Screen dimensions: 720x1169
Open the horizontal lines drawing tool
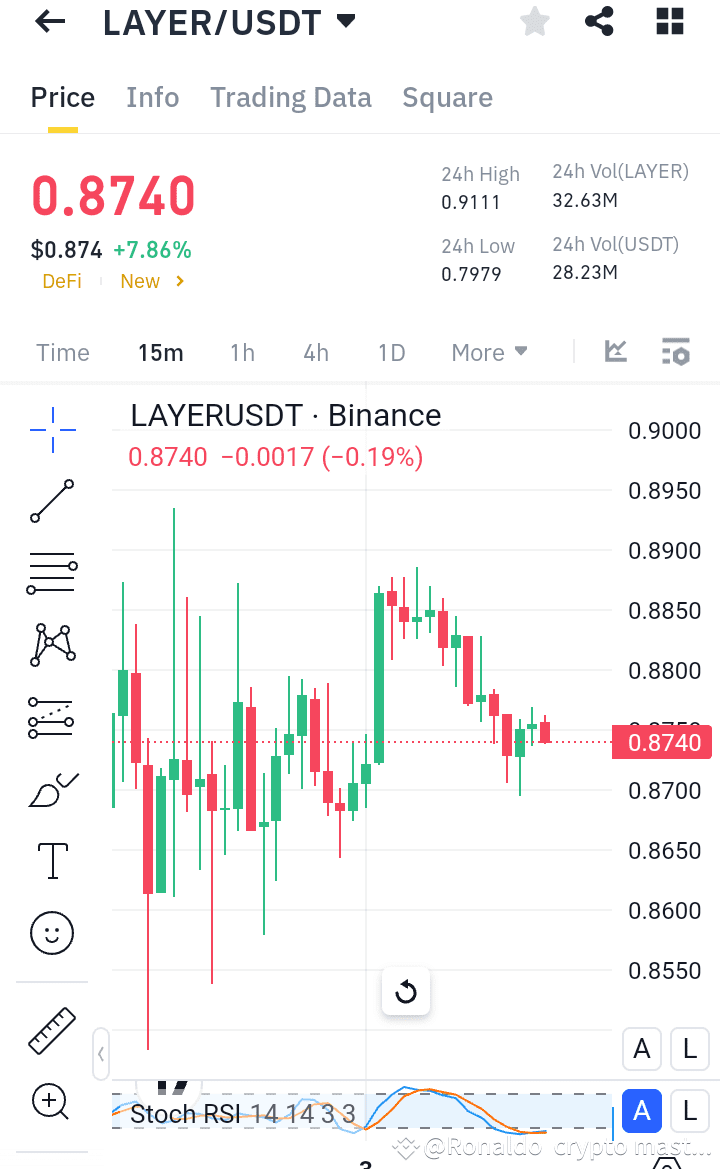tap(51, 572)
